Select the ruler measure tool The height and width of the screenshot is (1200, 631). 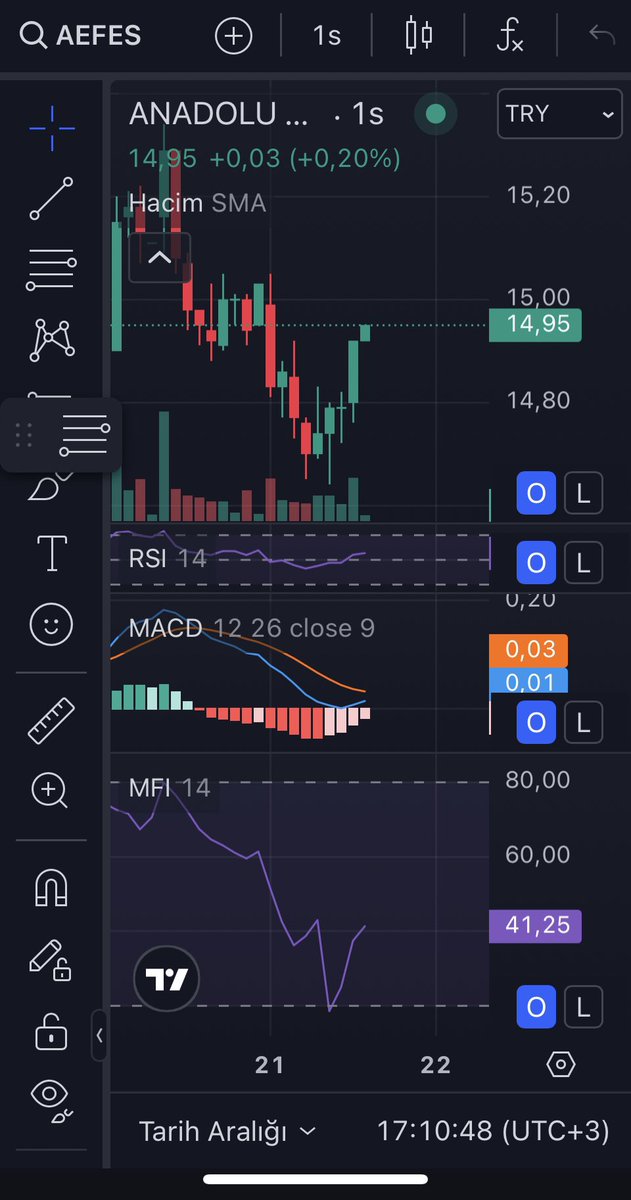(52, 721)
